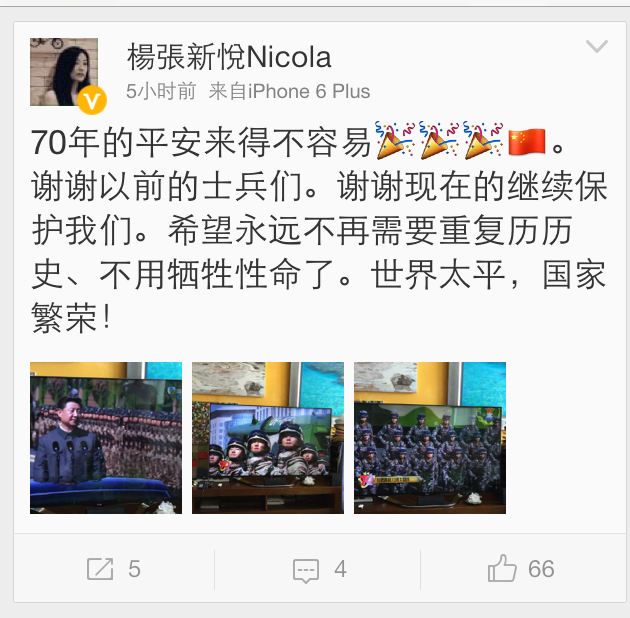Open the third photo of troop formation
The height and width of the screenshot is (618, 630).
[x=430, y=437]
